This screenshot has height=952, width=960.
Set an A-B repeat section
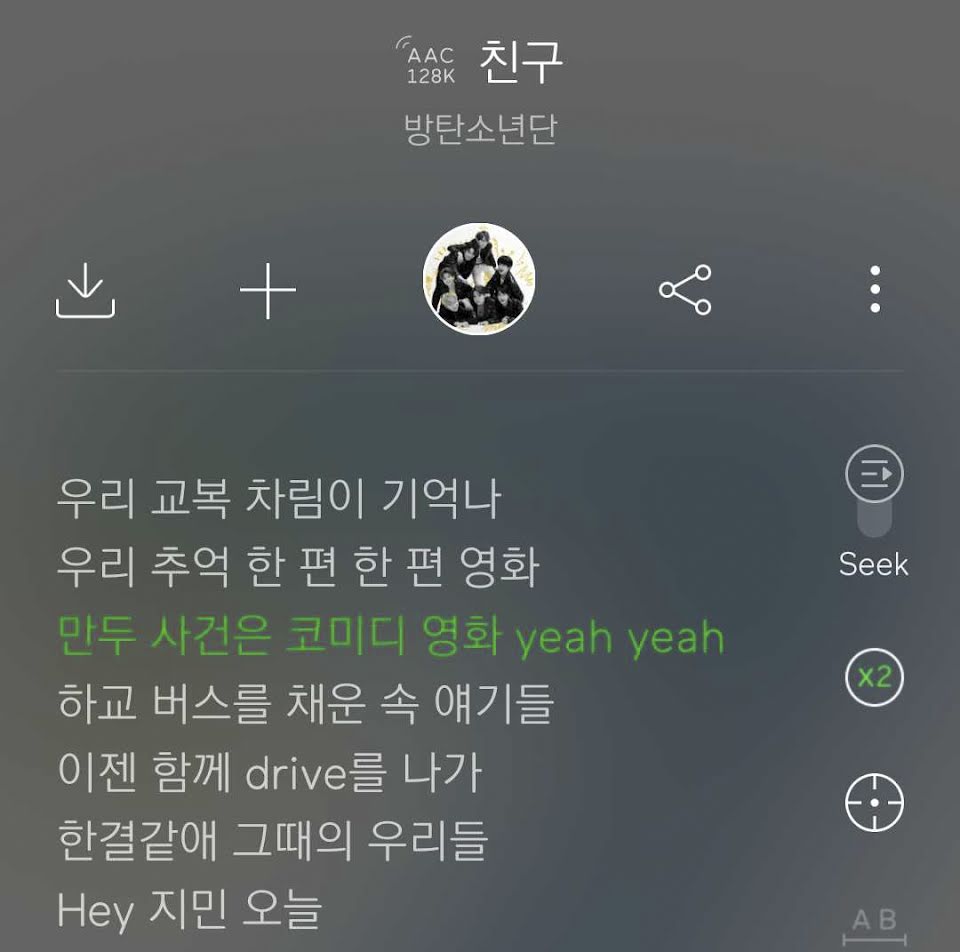coord(874,925)
